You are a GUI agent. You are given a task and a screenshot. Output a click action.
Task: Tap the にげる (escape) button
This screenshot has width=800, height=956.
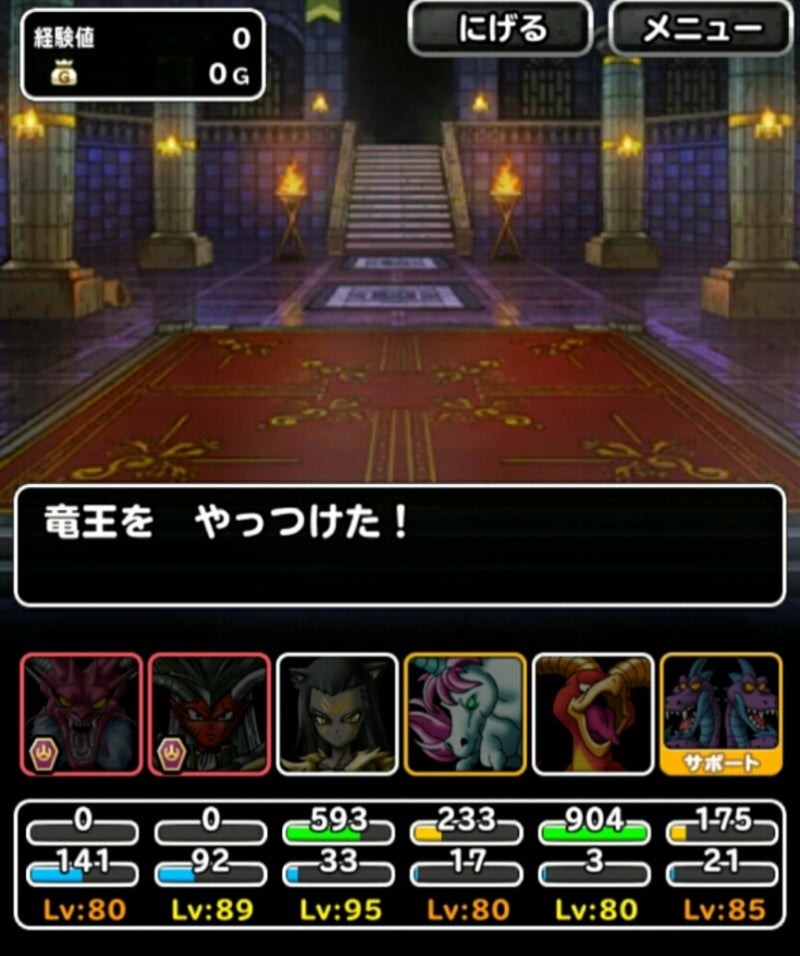pos(499,29)
